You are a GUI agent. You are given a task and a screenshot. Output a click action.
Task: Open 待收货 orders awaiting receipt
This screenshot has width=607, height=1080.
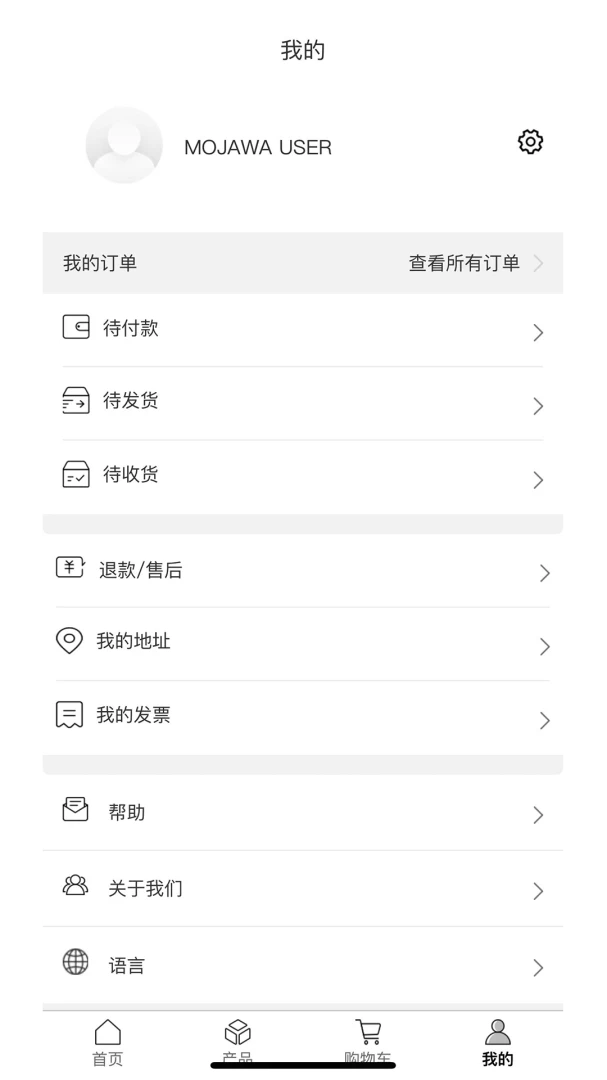click(x=303, y=476)
